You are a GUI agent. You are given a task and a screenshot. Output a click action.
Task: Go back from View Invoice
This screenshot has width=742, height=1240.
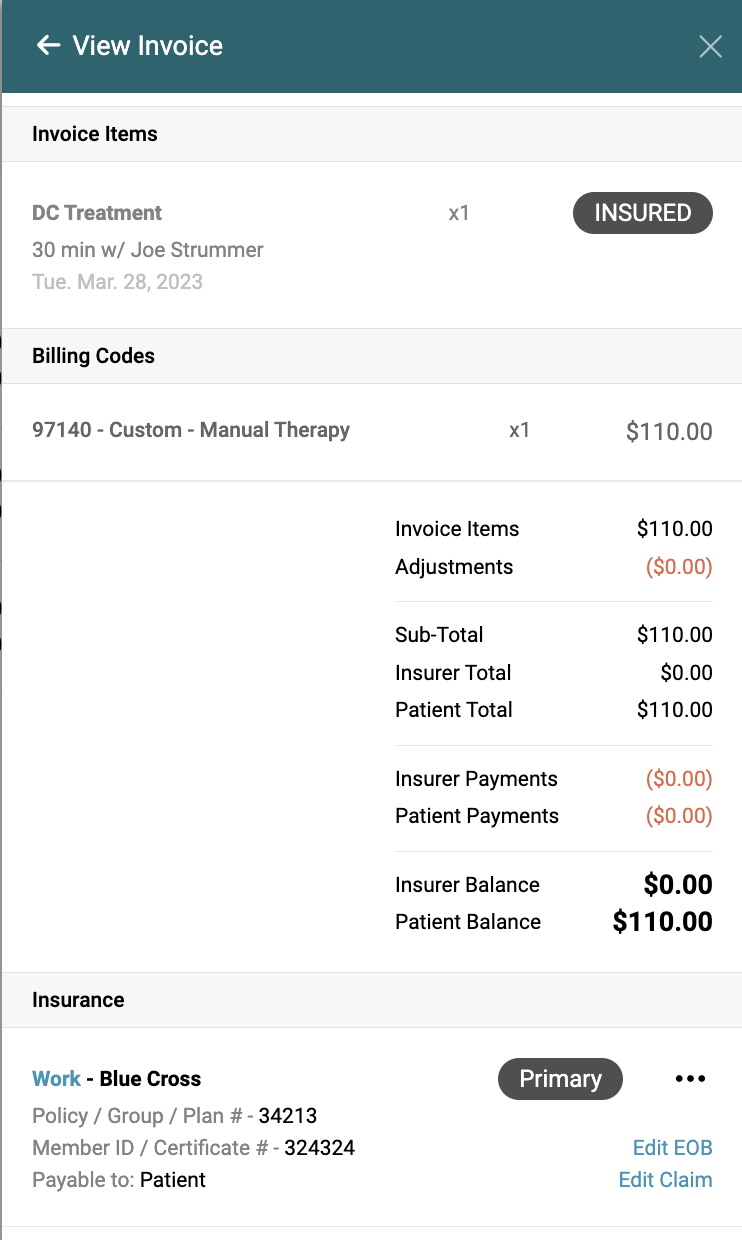coord(47,46)
